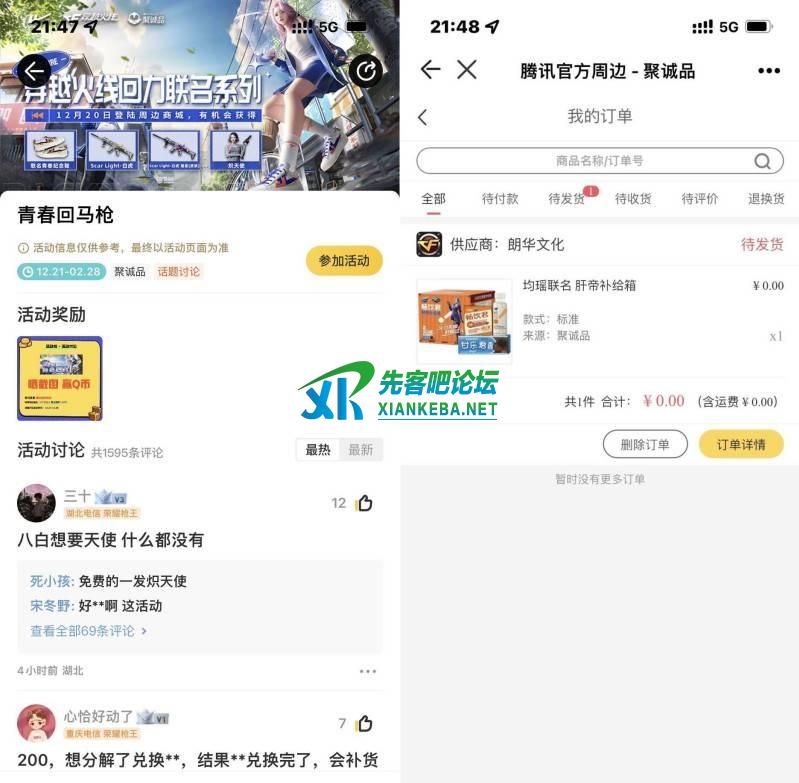Open more options under 三十's comment

(x=368, y=671)
